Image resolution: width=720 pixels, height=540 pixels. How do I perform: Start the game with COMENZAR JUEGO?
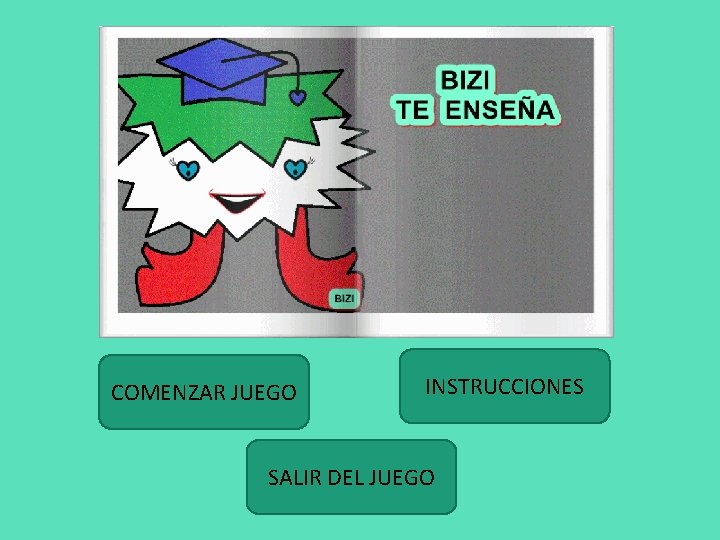tap(204, 392)
